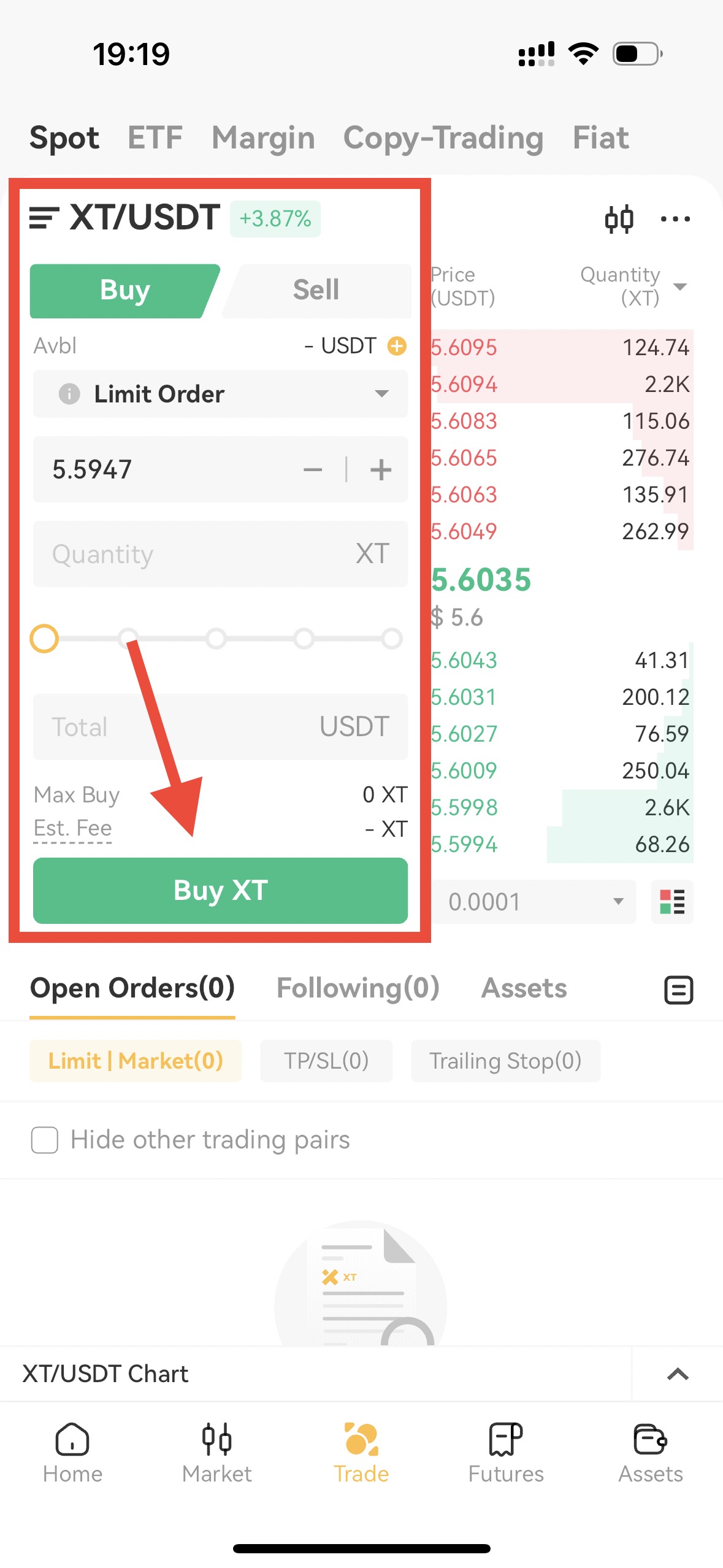Add USDT funds via the plus icon
Viewport: 723px width, 1568px height.
[x=397, y=346]
